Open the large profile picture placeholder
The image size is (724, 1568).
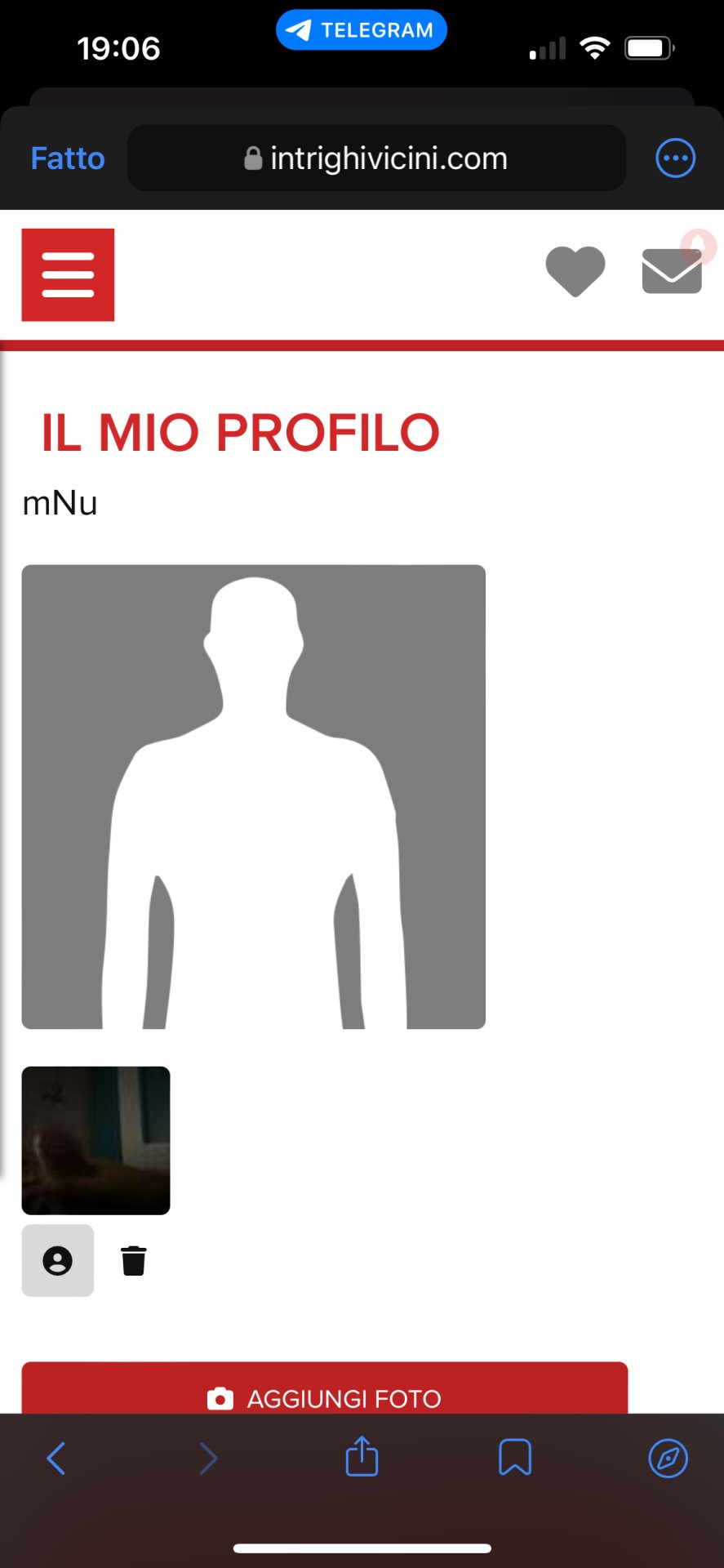[254, 796]
